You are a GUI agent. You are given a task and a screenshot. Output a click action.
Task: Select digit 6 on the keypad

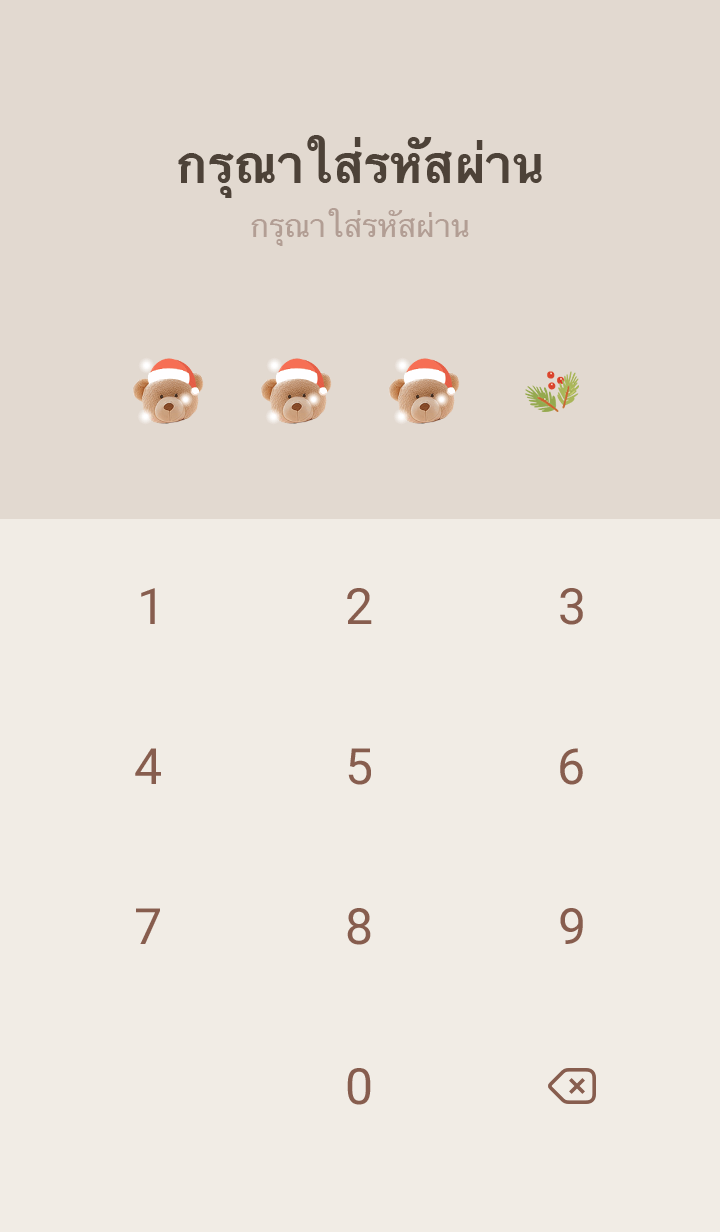pos(571,767)
